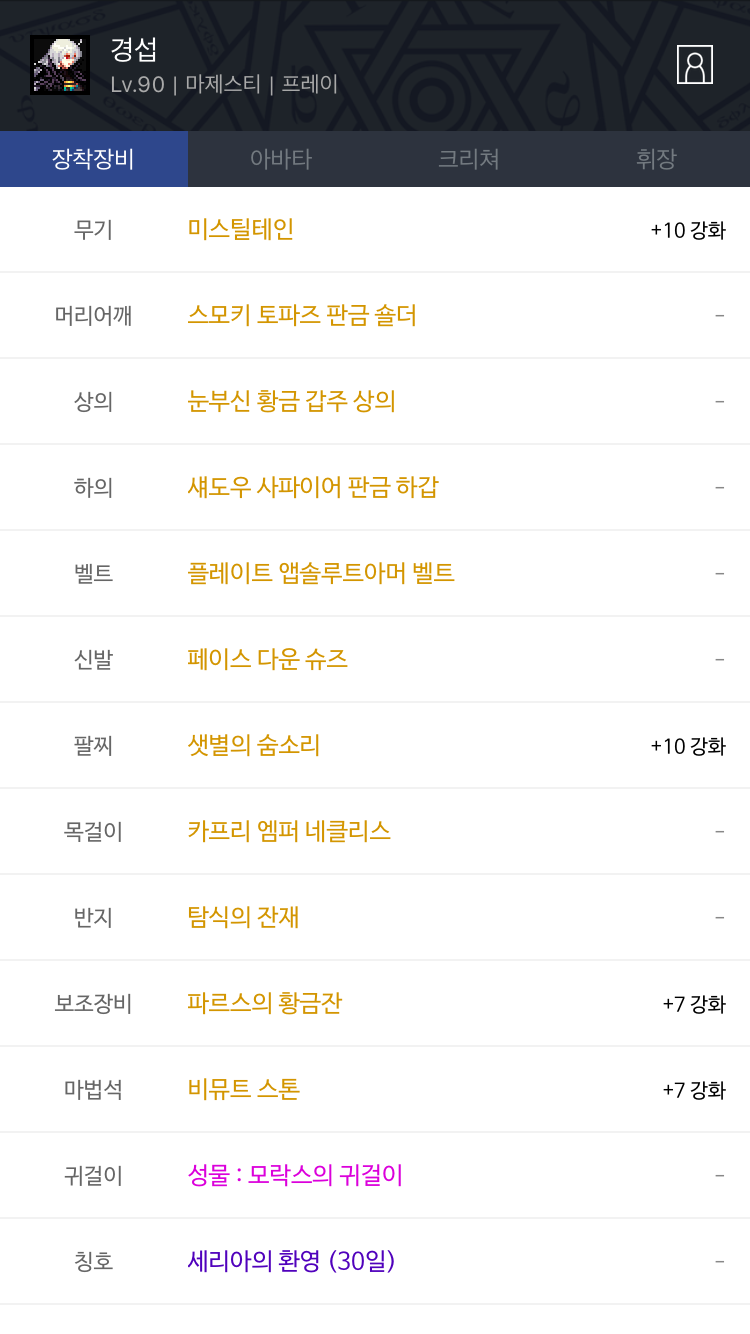Switch to the 아바타 tab
Image resolution: width=750 pixels, height=1334 pixels.
(281, 159)
